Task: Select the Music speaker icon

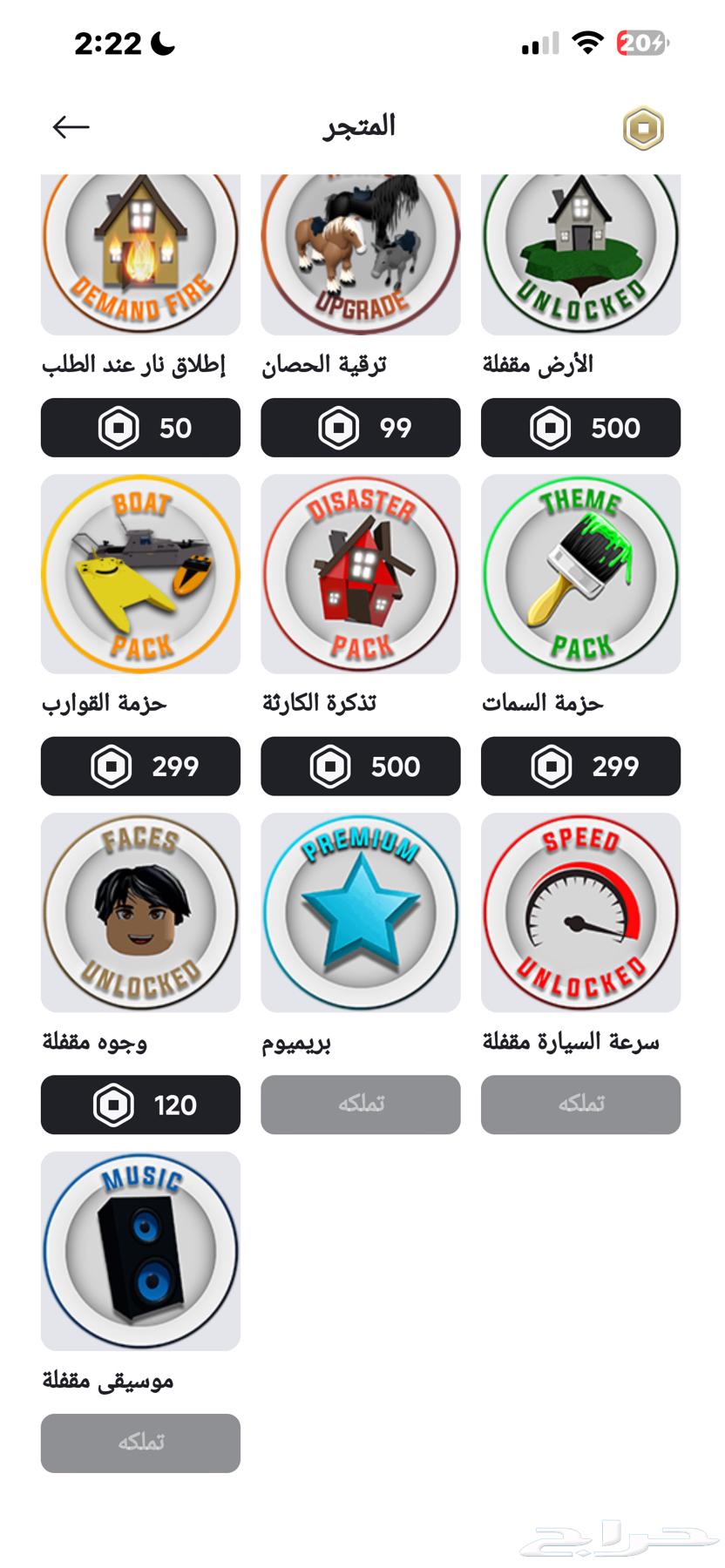Action: click(x=140, y=1249)
